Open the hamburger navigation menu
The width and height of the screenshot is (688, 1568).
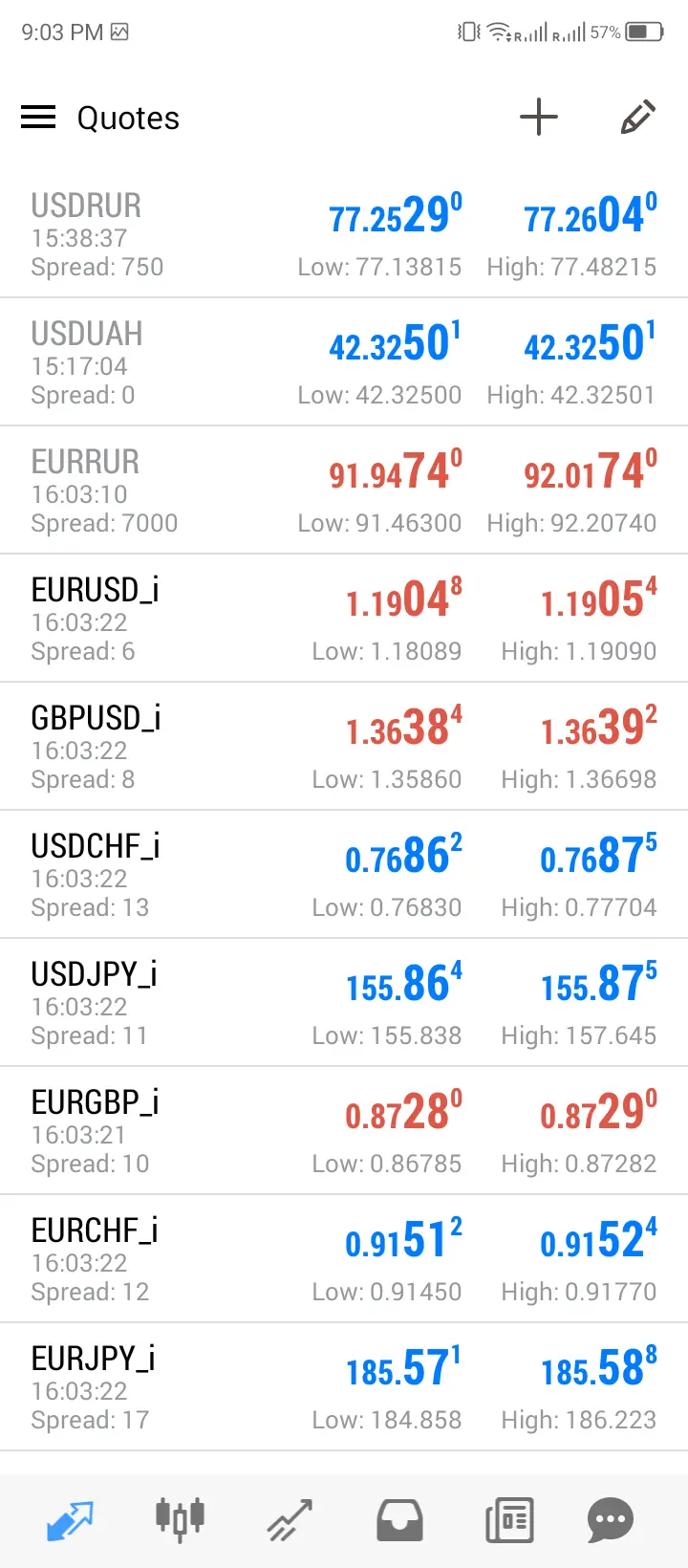38,118
